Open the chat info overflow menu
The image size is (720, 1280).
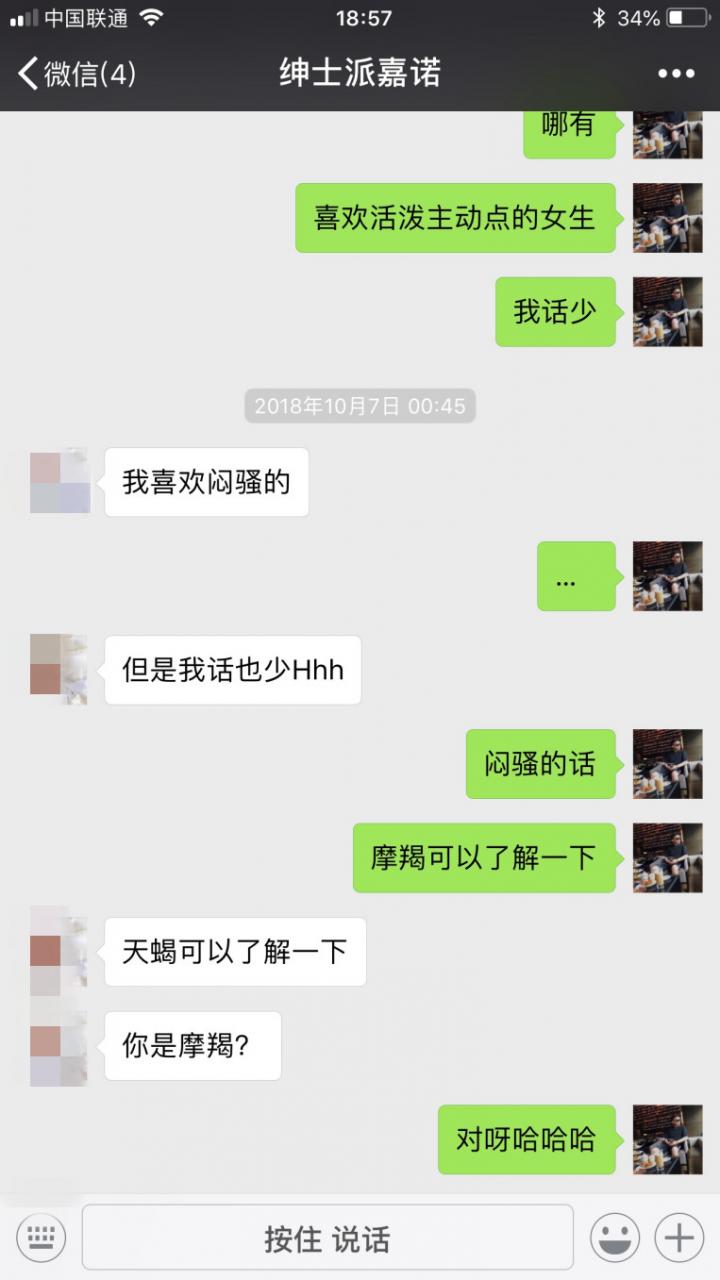tap(676, 73)
